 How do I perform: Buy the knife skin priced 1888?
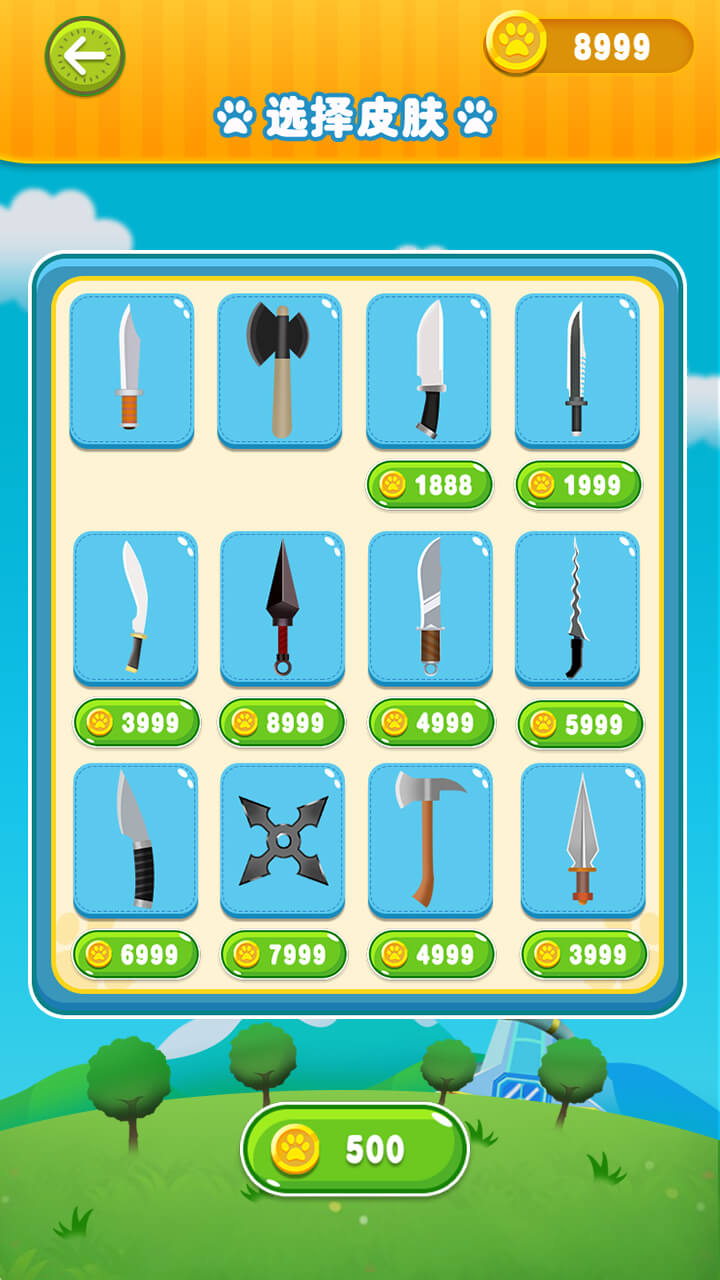coord(430,485)
